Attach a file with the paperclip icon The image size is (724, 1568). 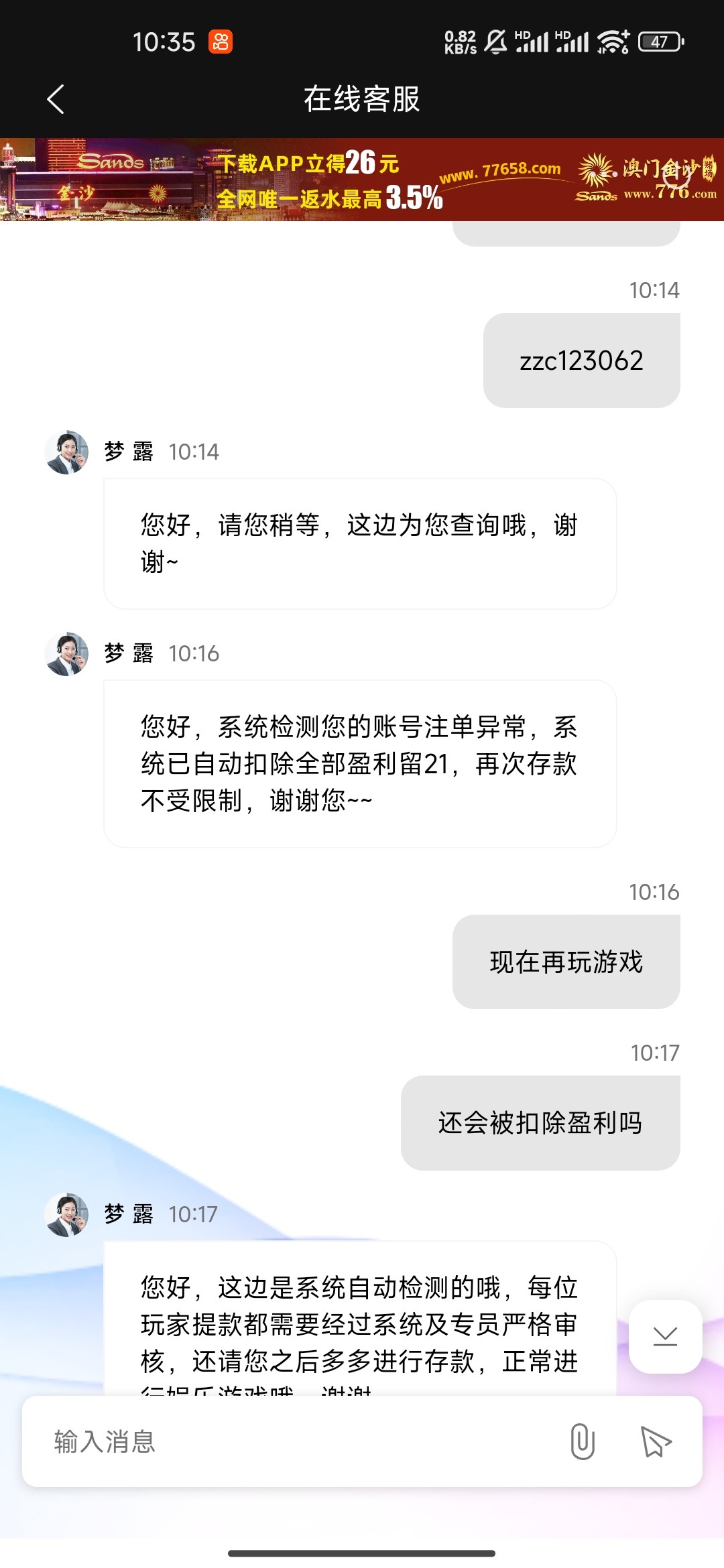(x=582, y=1441)
